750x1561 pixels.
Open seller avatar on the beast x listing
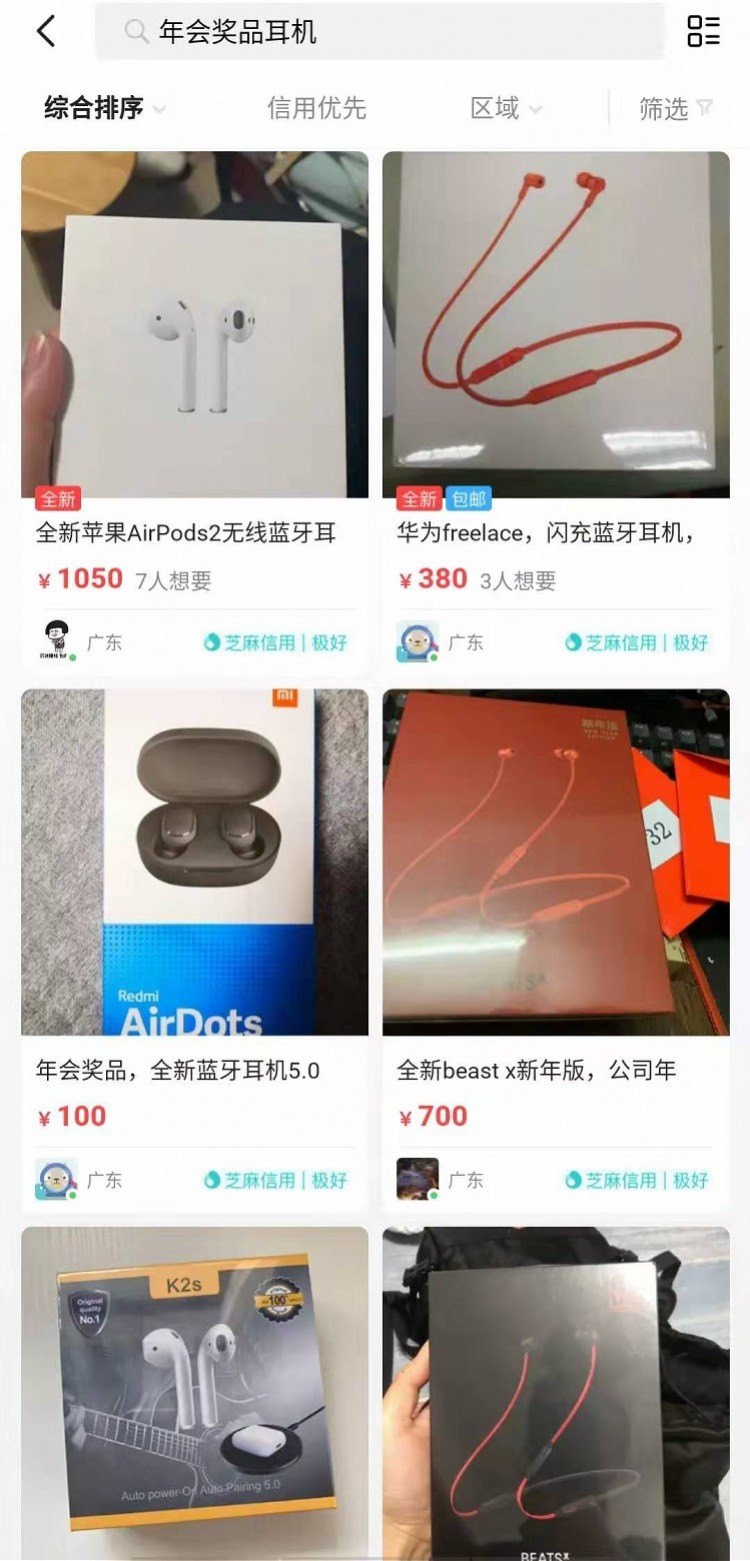[418, 1179]
